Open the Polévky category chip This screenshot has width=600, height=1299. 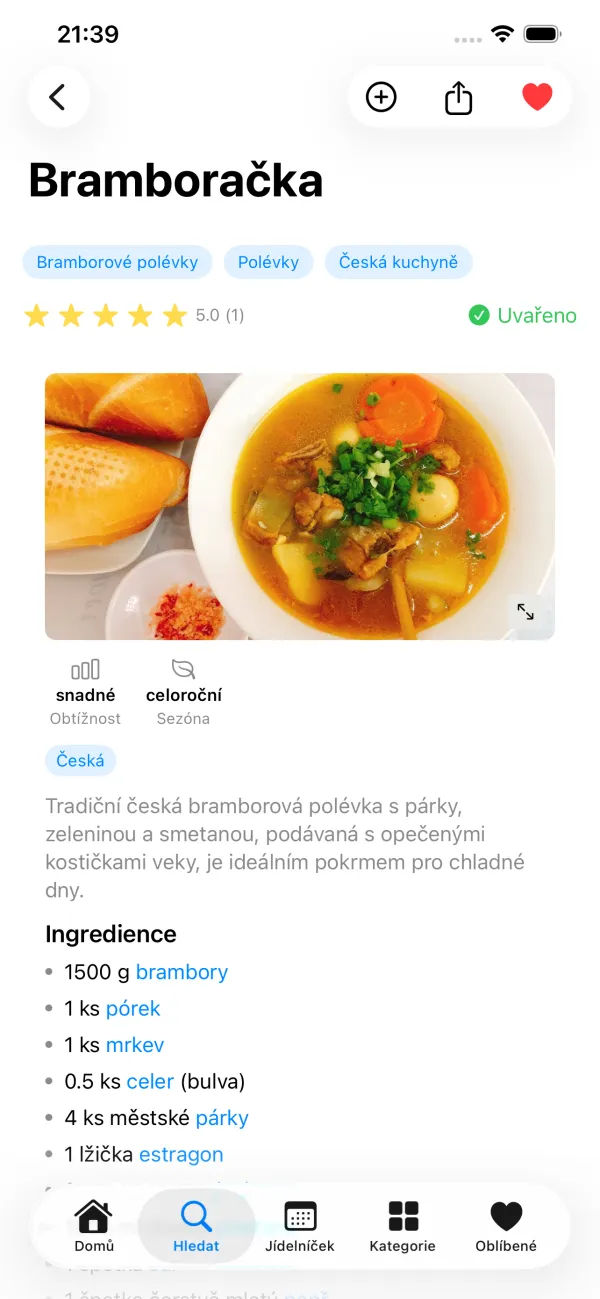pyautogui.click(x=268, y=262)
